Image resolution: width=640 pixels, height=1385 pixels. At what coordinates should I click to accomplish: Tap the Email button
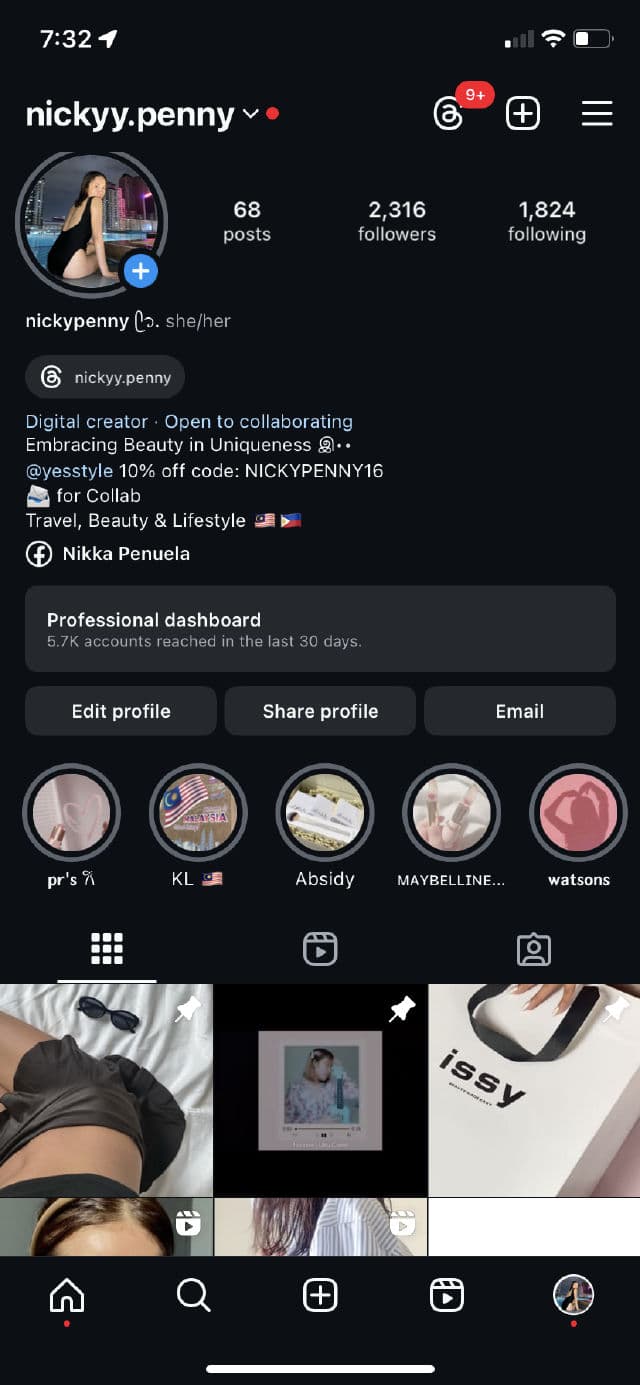point(519,711)
